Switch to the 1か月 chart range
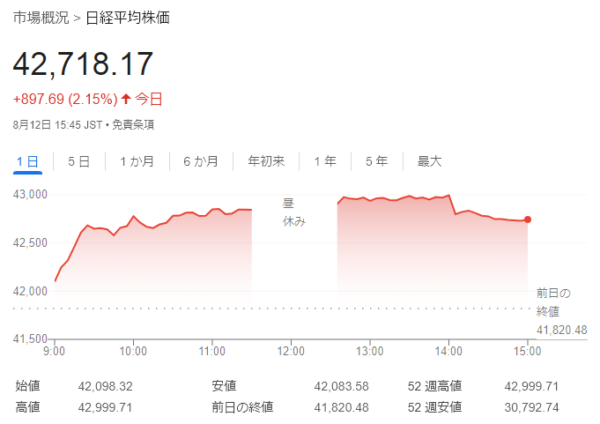600x424 pixels. (x=137, y=162)
